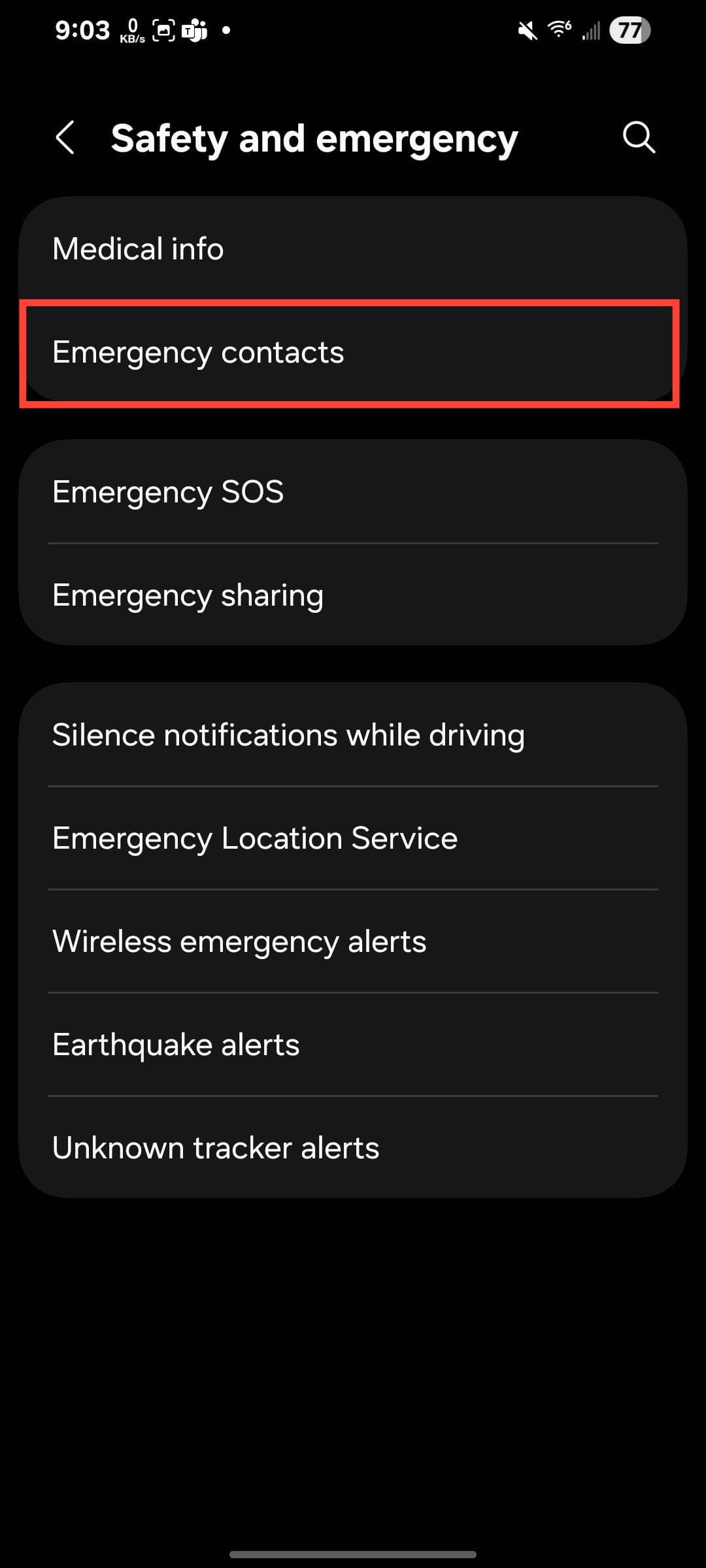Open Medical info
Screen dimensions: 706x1568
click(353, 249)
